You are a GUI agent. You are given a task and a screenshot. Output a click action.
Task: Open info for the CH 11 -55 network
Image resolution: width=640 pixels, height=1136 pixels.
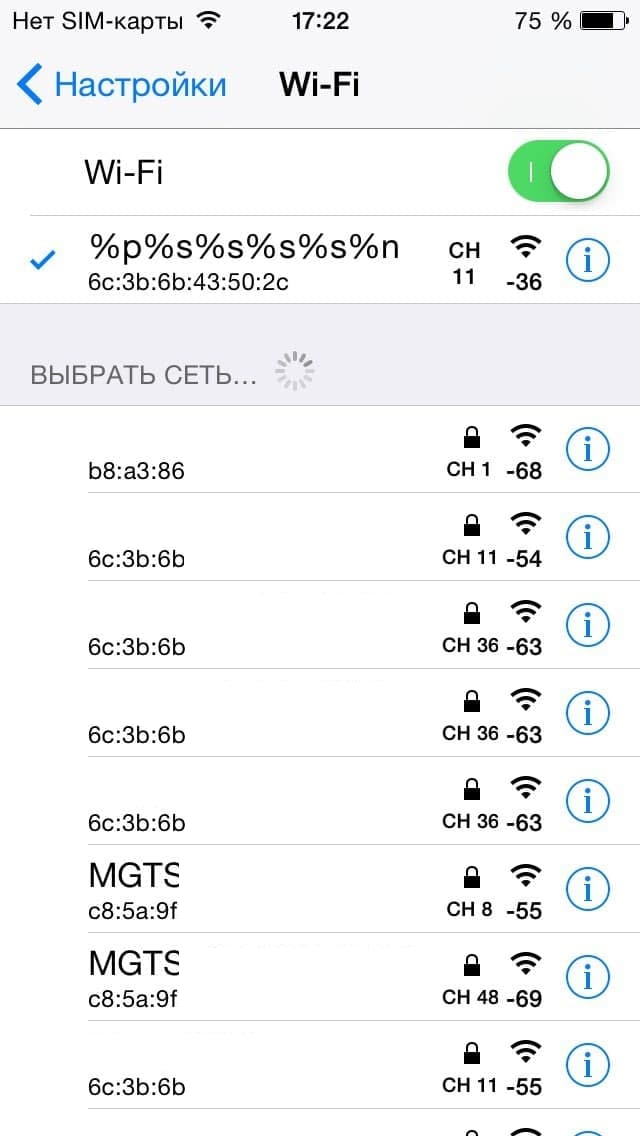[588, 1066]
